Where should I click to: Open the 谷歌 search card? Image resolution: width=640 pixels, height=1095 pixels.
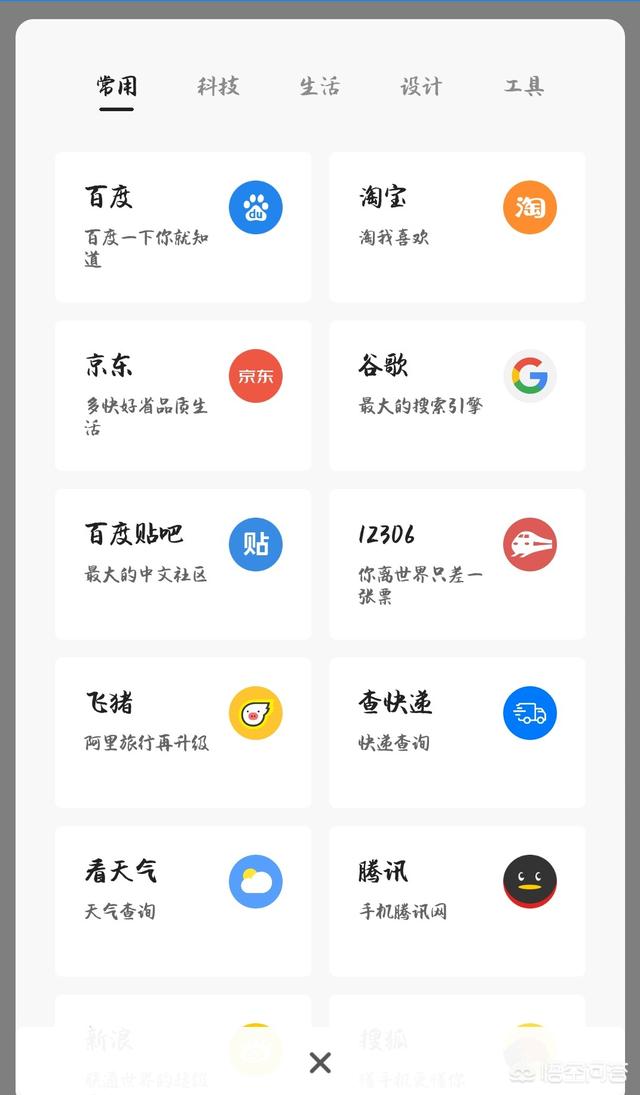coord(458,395)
